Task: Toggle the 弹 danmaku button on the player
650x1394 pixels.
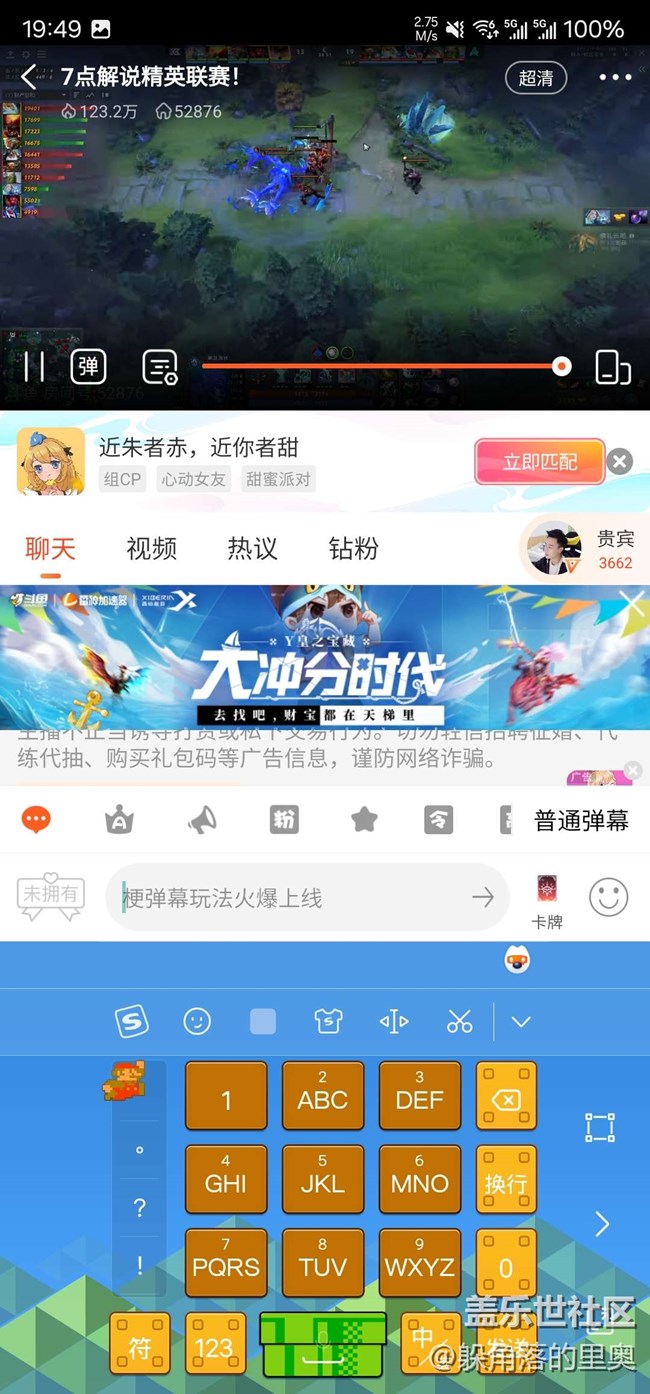Action: coord(89,367)
